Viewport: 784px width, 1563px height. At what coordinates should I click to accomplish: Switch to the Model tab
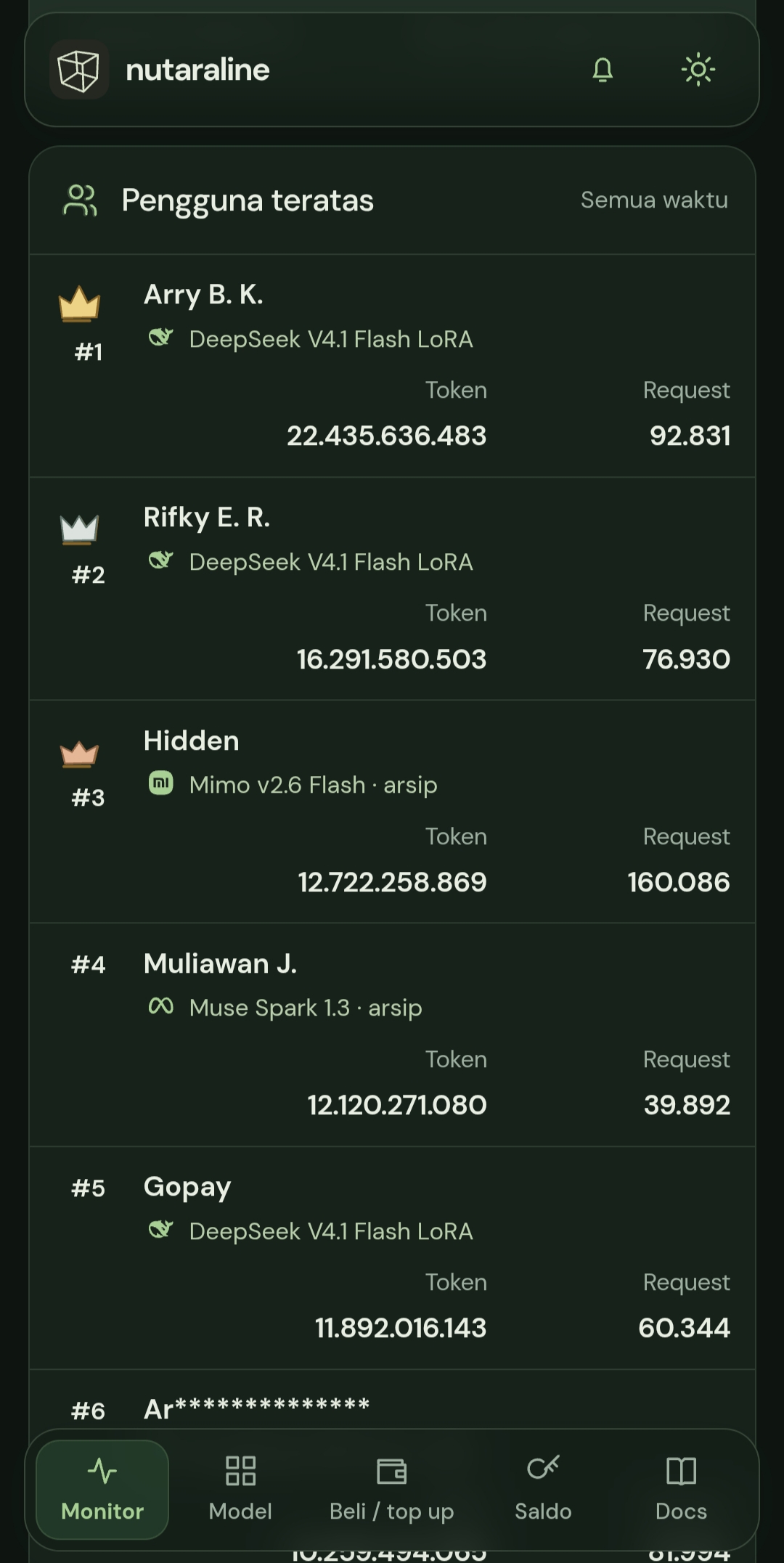[x=240, y=1489]
